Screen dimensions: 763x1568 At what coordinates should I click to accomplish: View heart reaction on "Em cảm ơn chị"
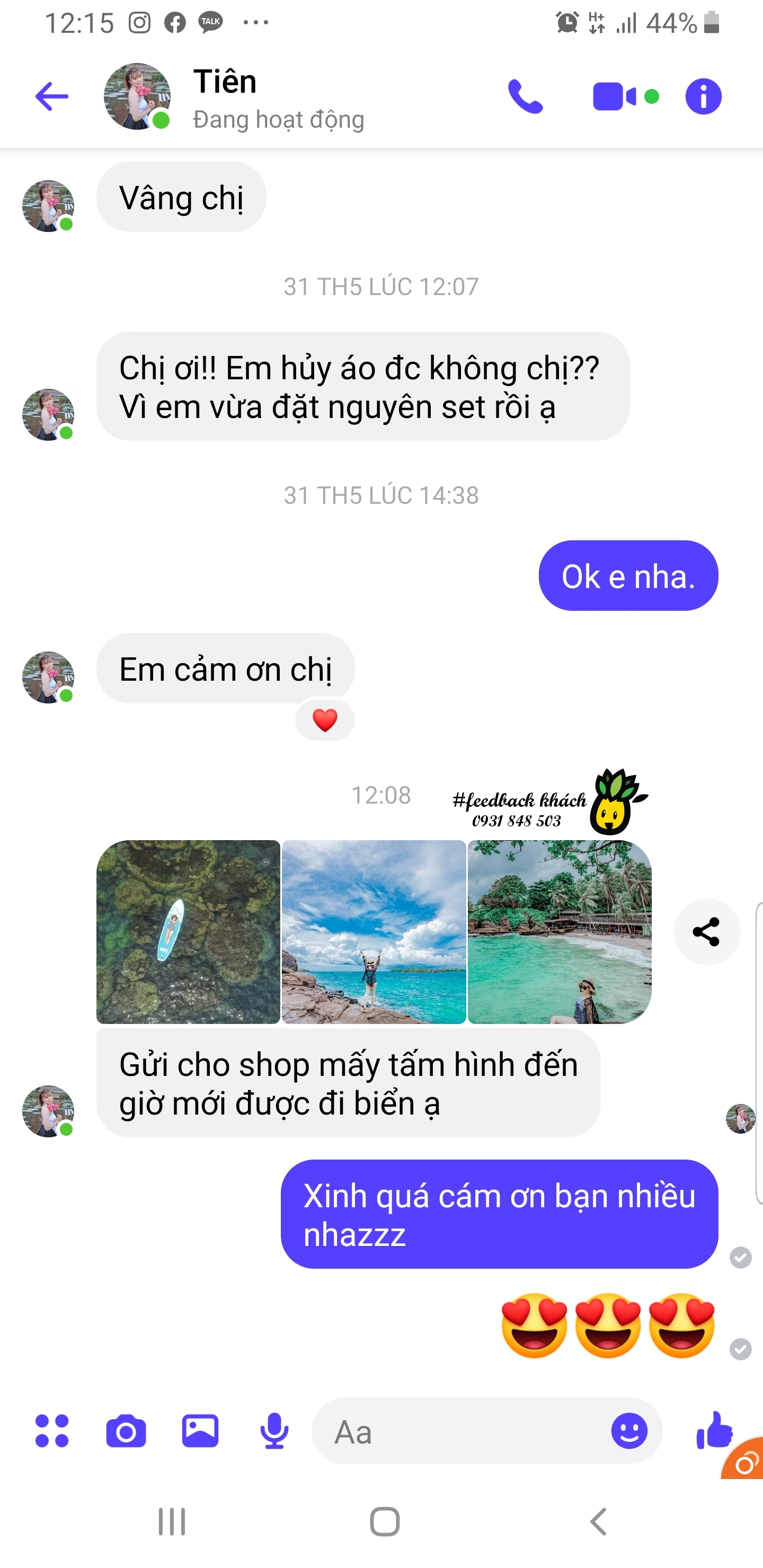(325, 720)
